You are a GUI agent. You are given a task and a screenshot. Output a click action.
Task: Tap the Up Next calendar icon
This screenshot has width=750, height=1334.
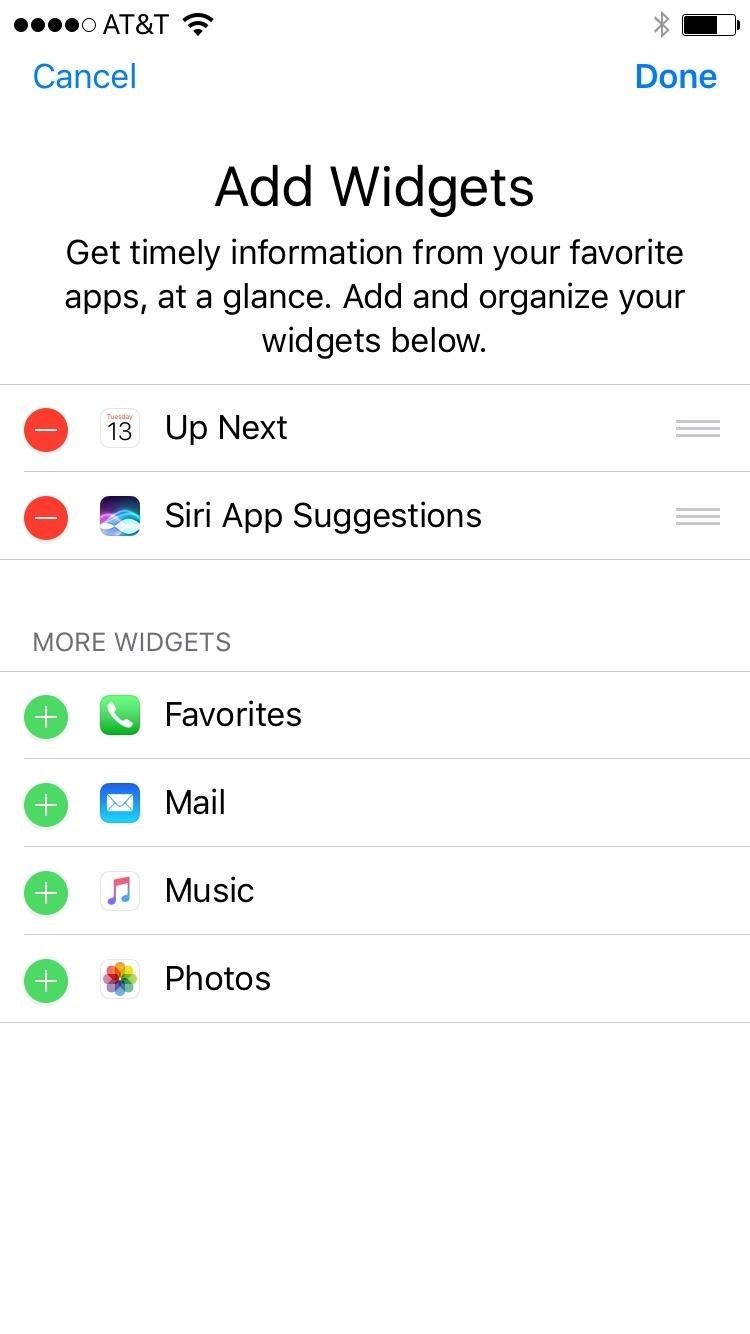[120, 427]
